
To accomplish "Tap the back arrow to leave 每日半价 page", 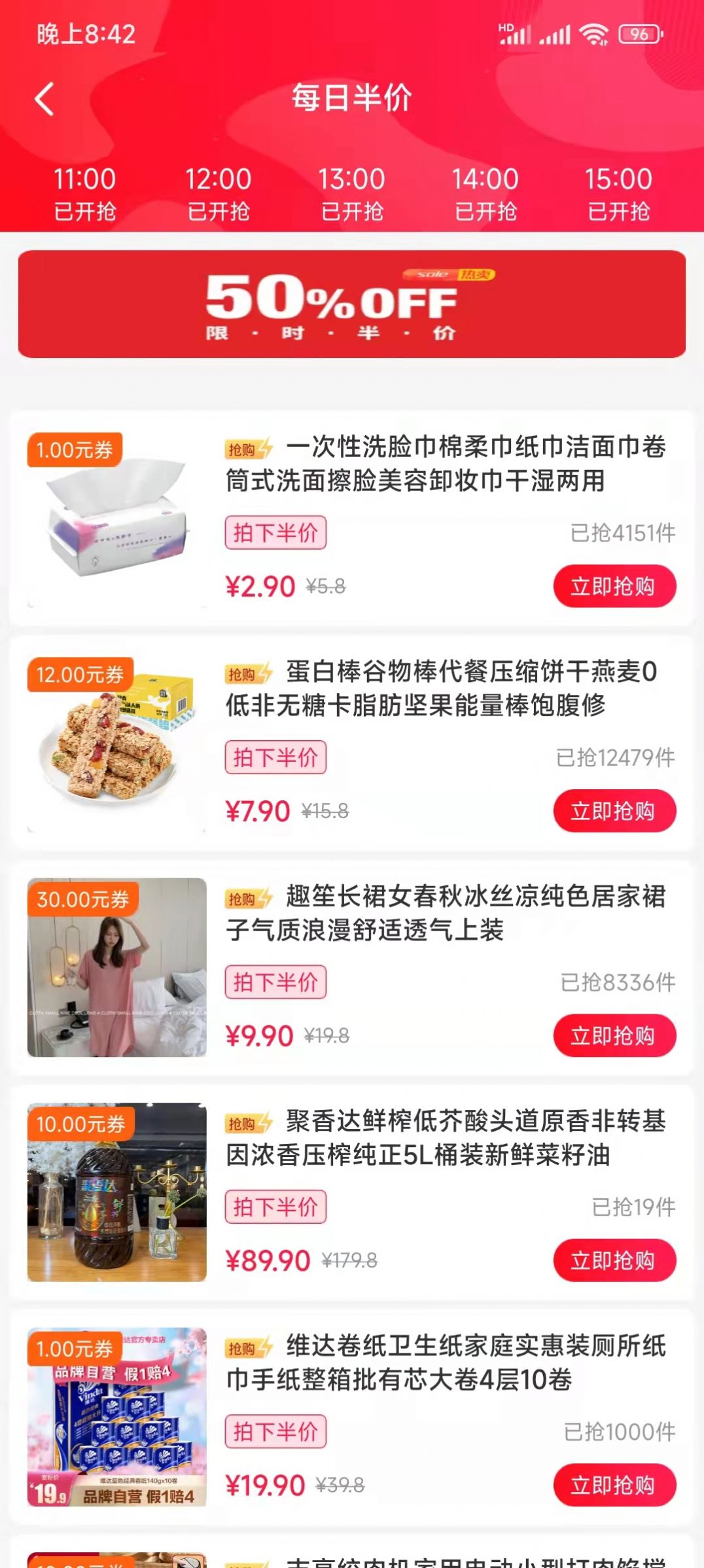I will [43, 99].
